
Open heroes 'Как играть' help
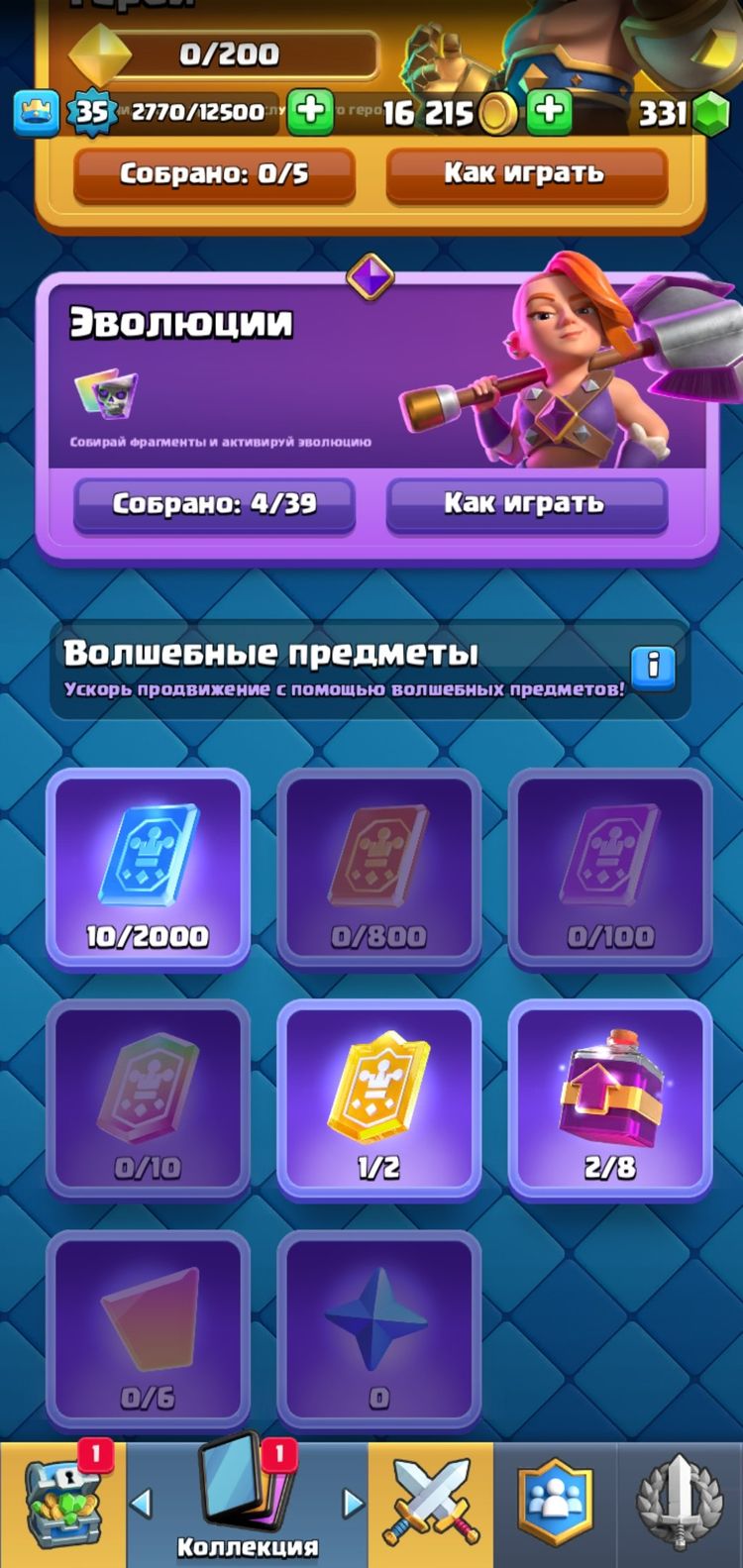526,175
